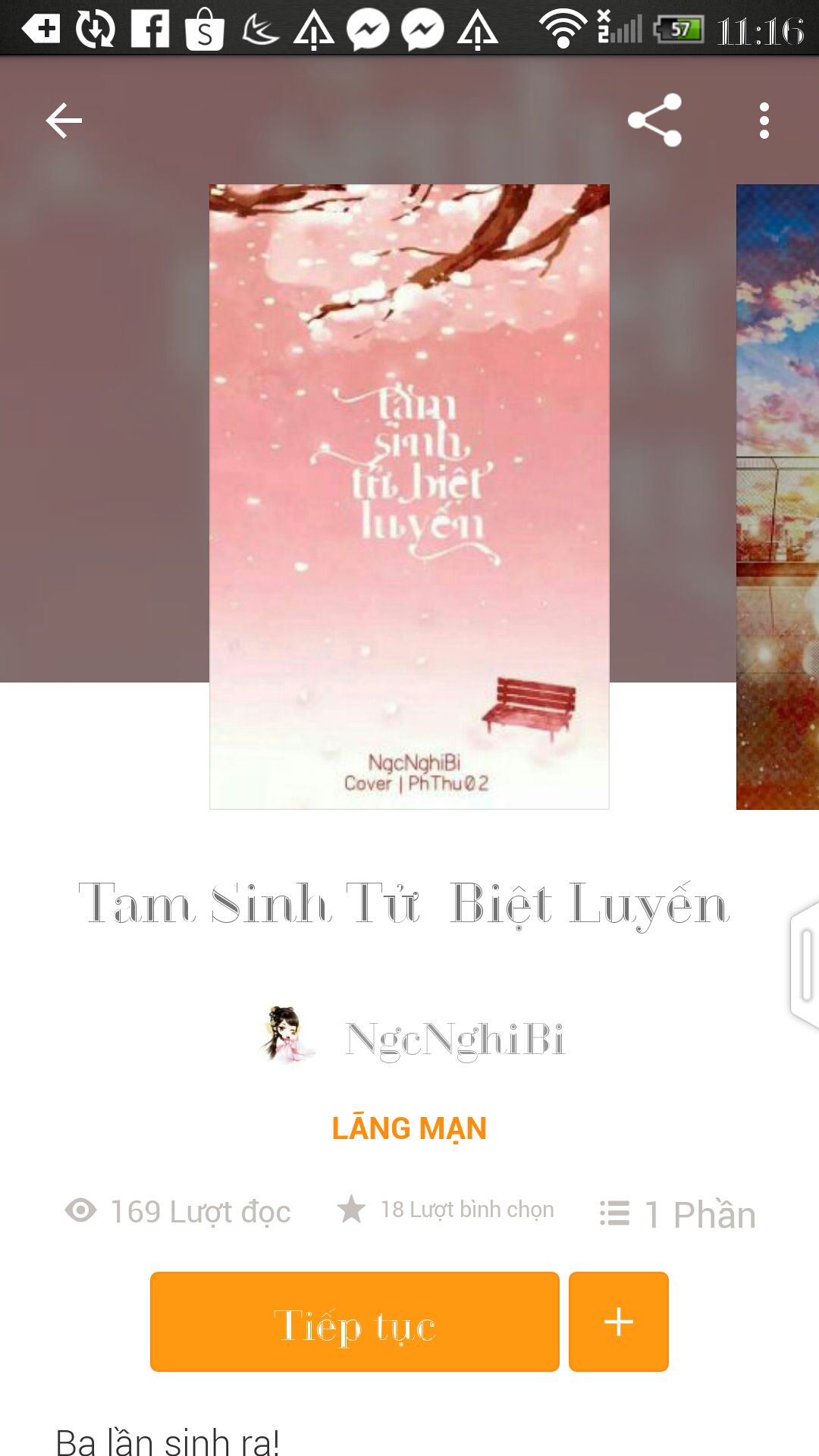This screenshot has height=1456, width=819.
Task: Share this story
Action: [x=654, y=120]
